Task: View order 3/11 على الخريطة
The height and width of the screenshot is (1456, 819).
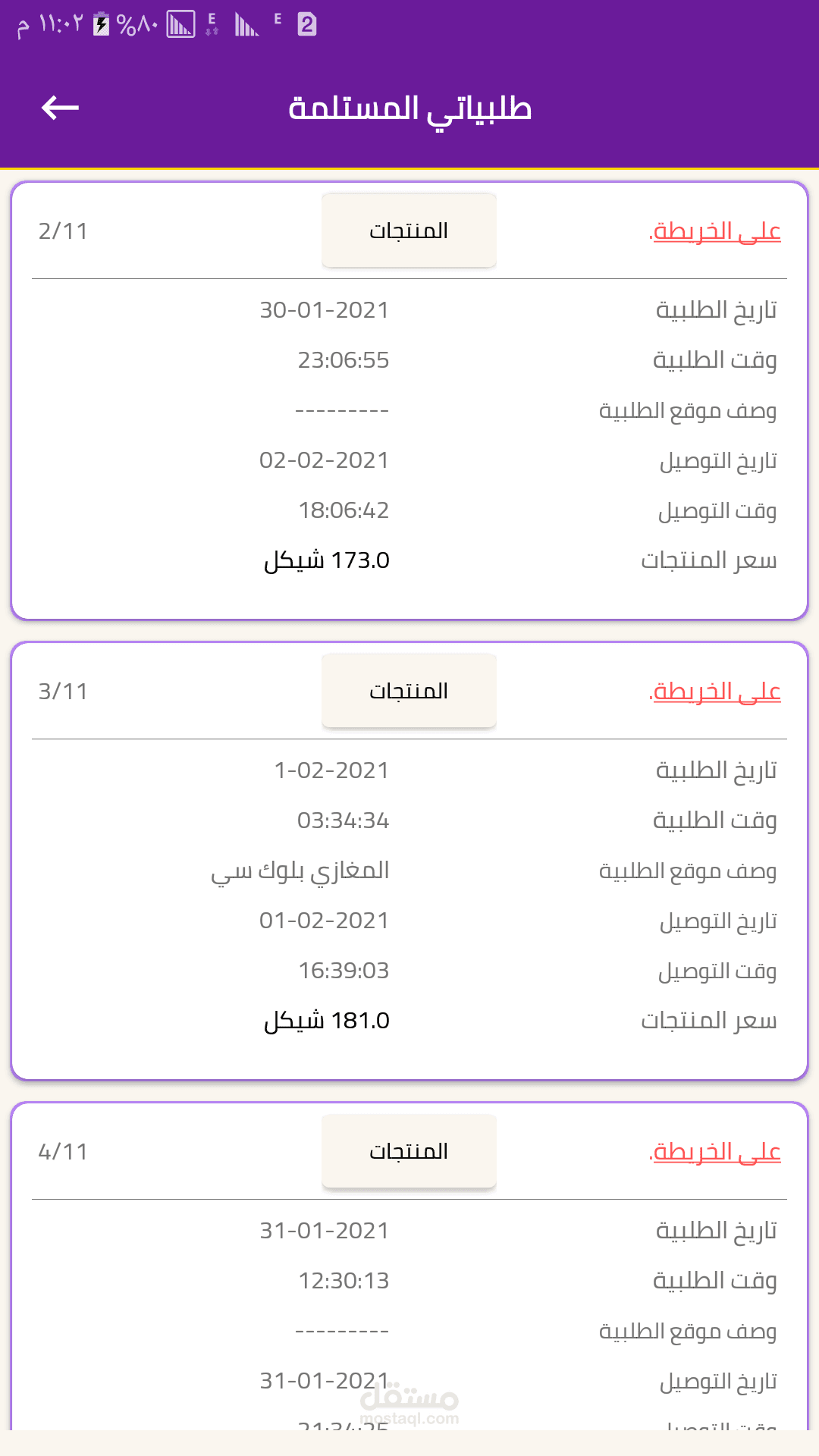Action: tap(716, 691)
